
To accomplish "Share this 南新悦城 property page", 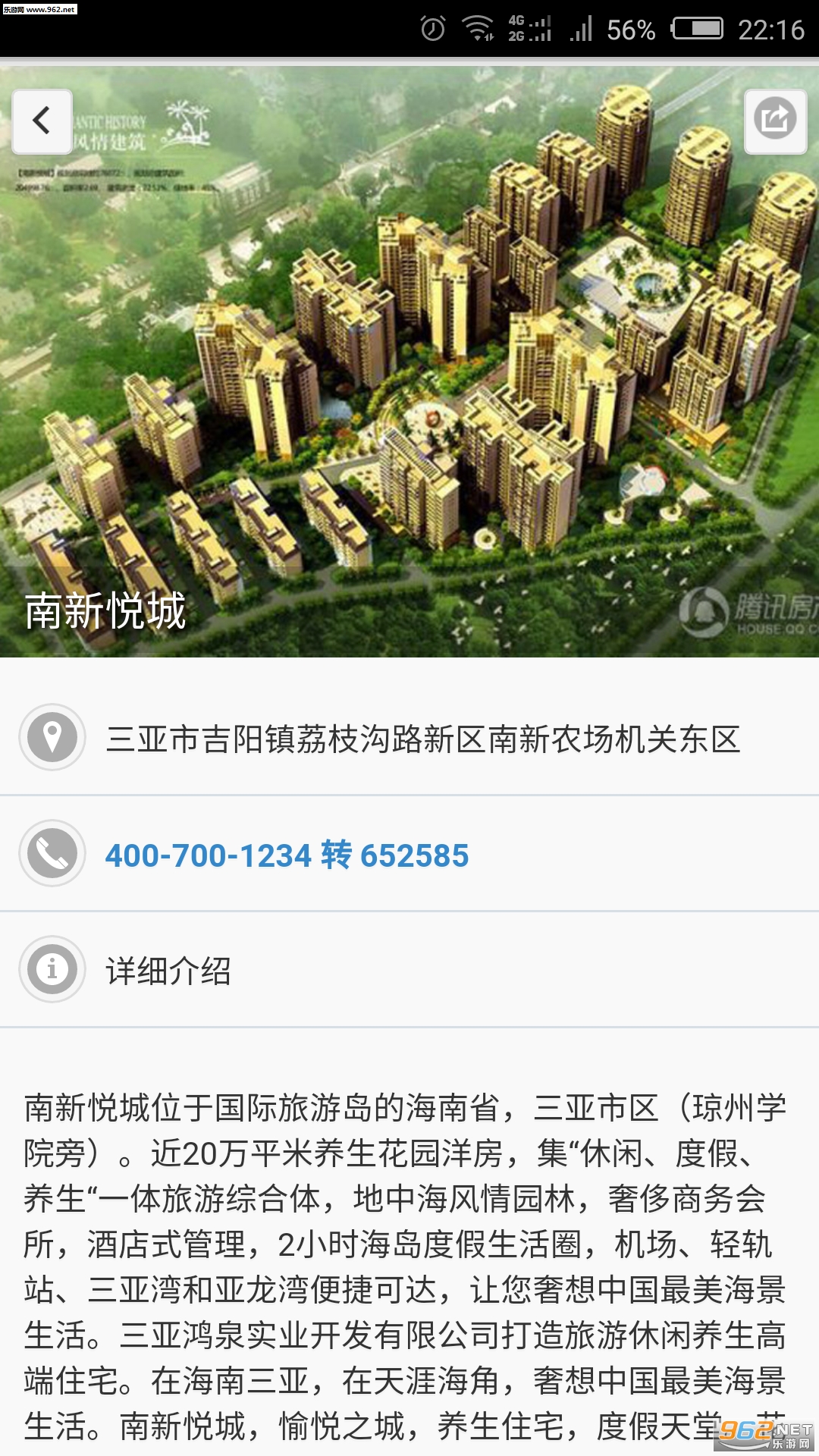I will pyautogui.click(x=775, y=121).
